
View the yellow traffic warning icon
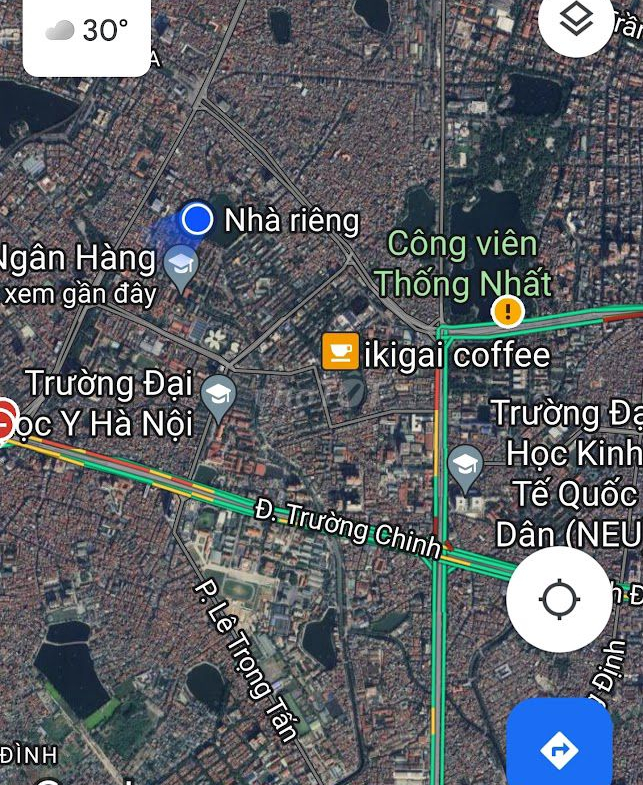tap(508, 312)
